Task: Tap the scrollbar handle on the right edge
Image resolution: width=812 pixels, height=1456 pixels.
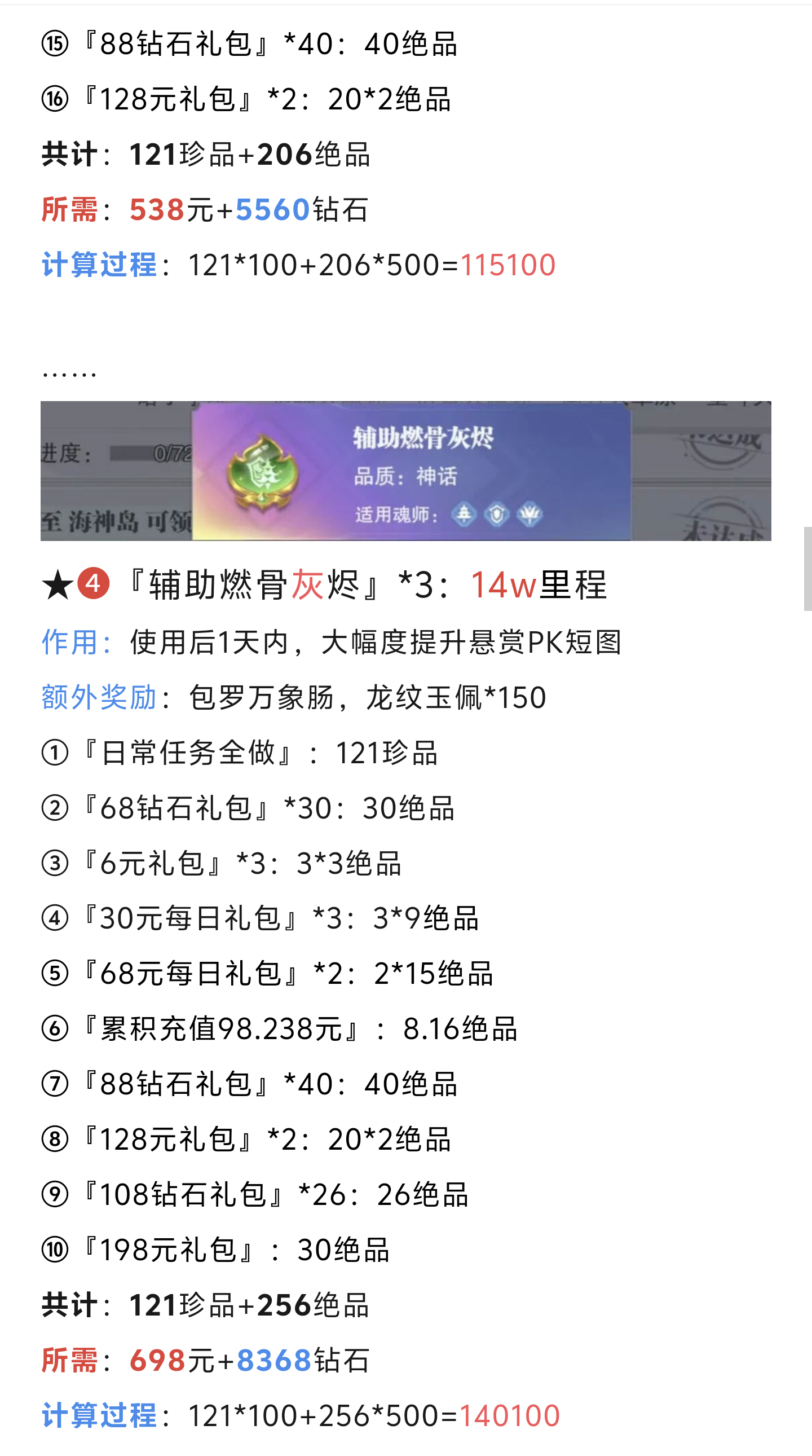Action: pos(807,569)
